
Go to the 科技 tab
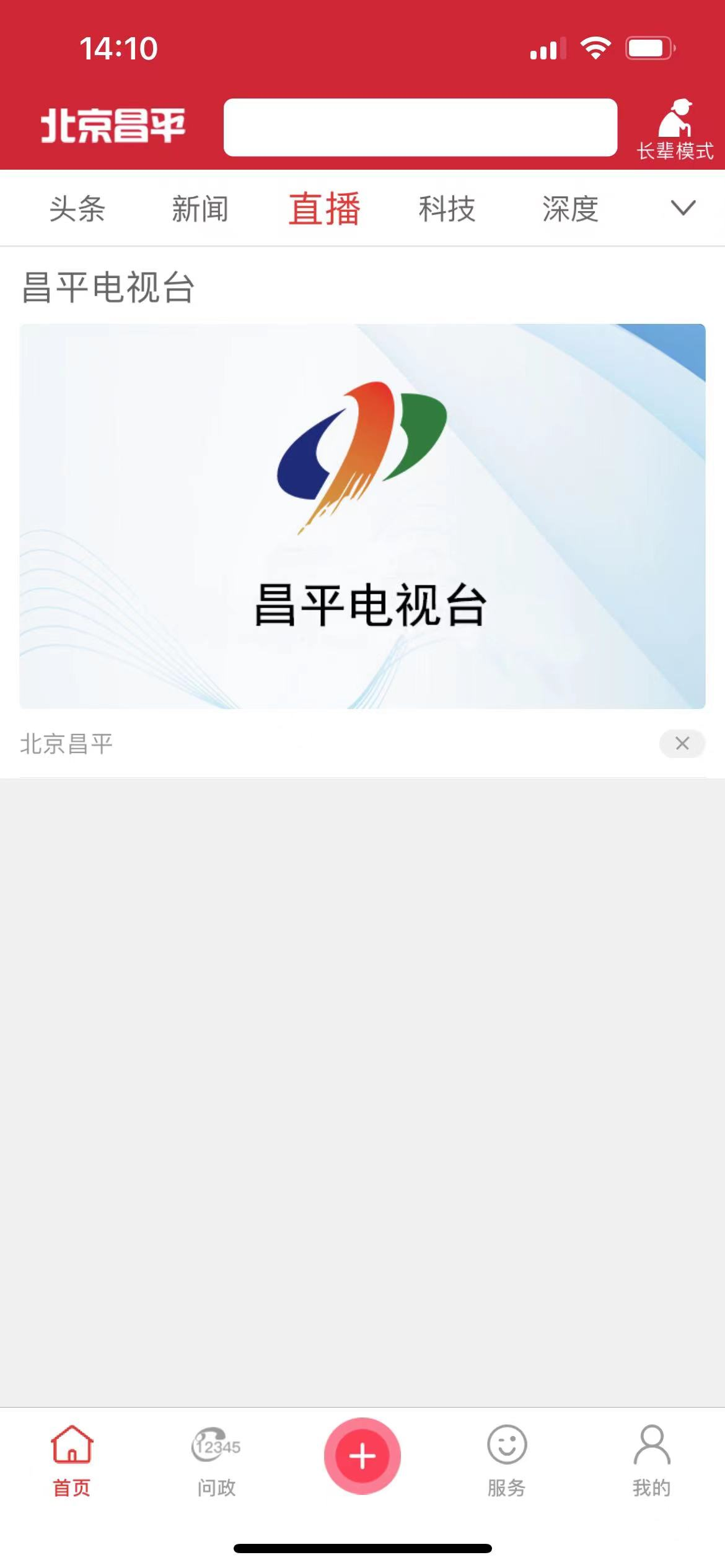(447, 209)
